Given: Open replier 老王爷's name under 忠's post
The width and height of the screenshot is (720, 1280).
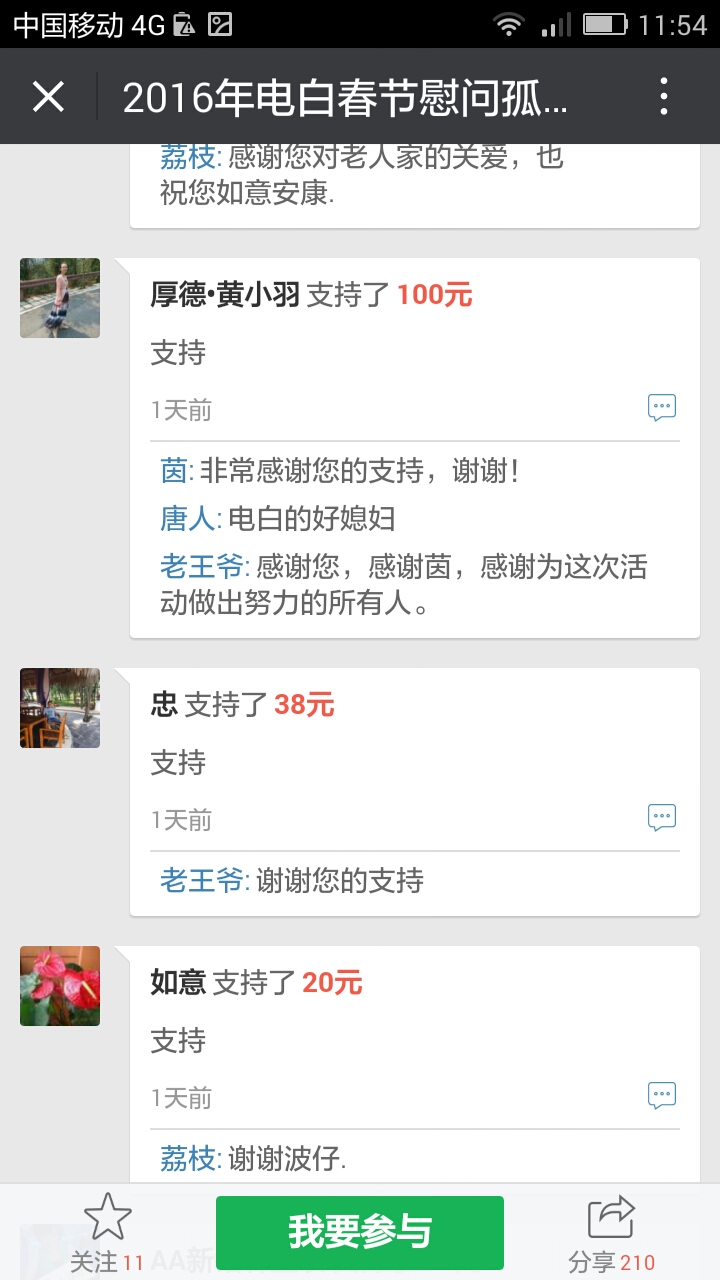Looking at the screenshot, I should [x=202, y=881].
